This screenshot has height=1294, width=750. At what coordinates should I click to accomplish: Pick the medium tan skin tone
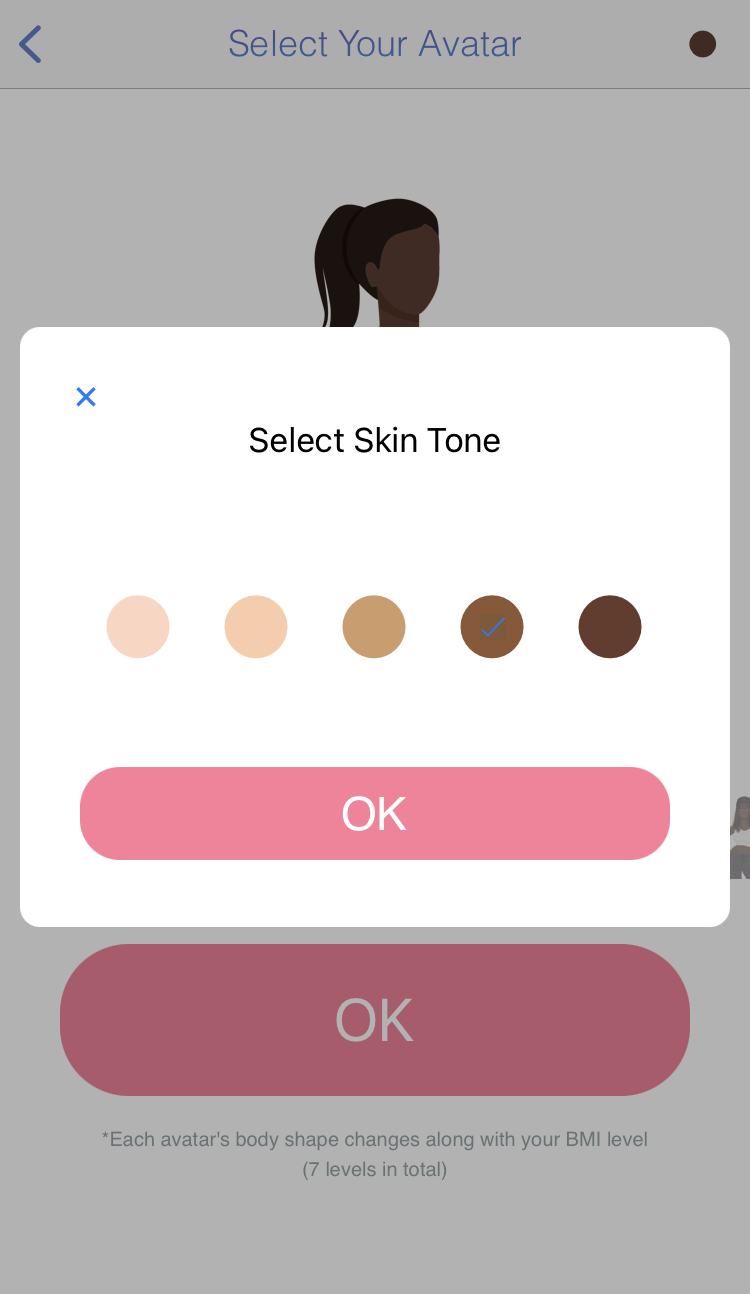click(374, 627)
